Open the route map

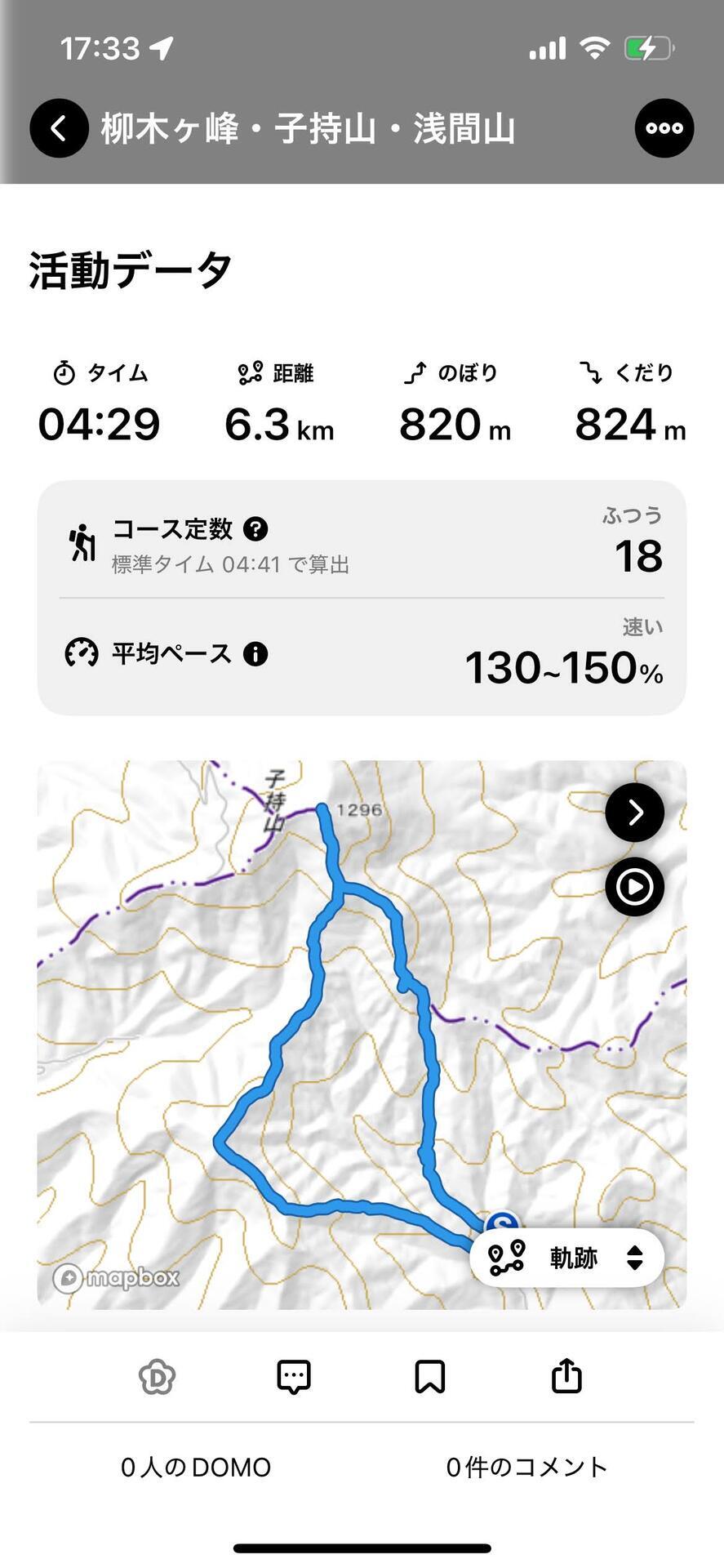(362, 1035)
